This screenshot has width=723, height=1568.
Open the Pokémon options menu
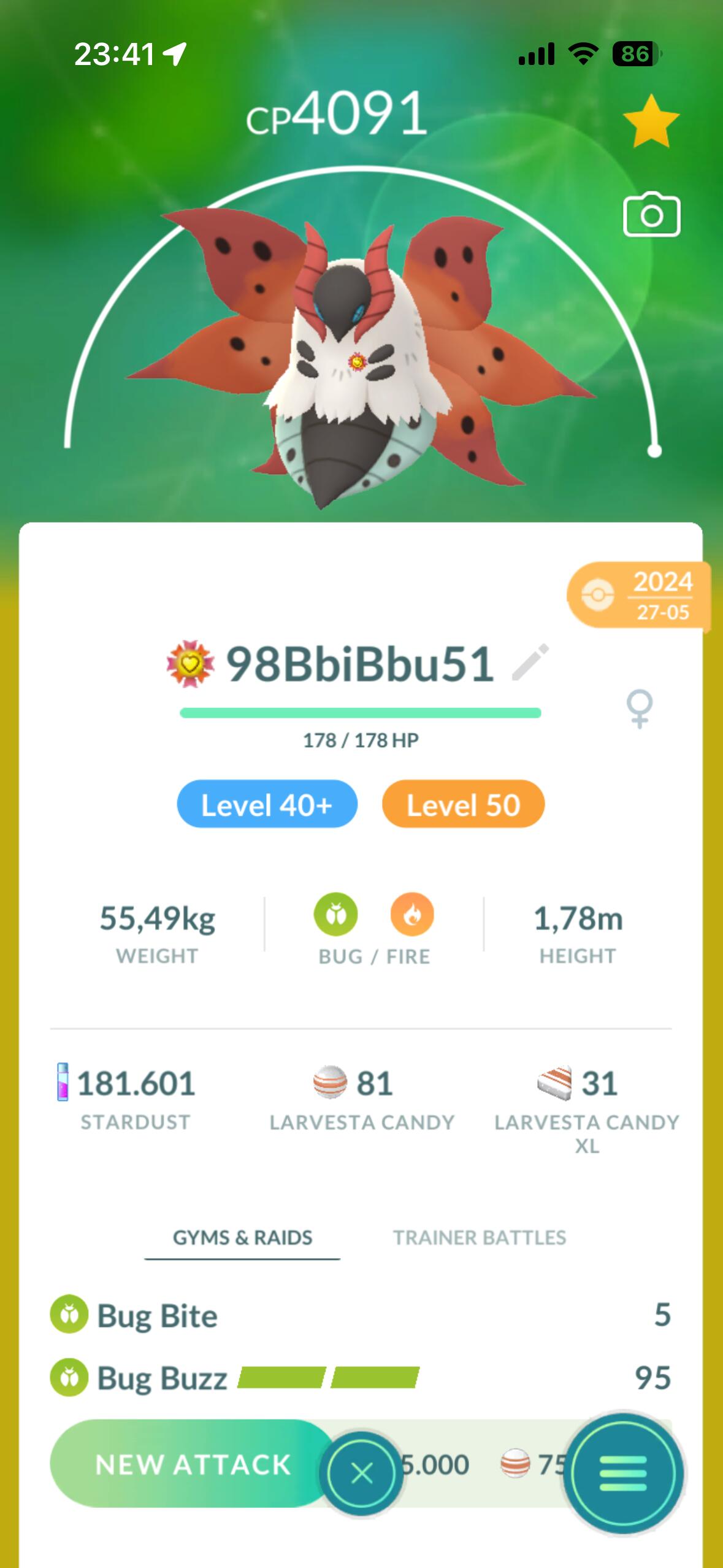[623, 1472]
